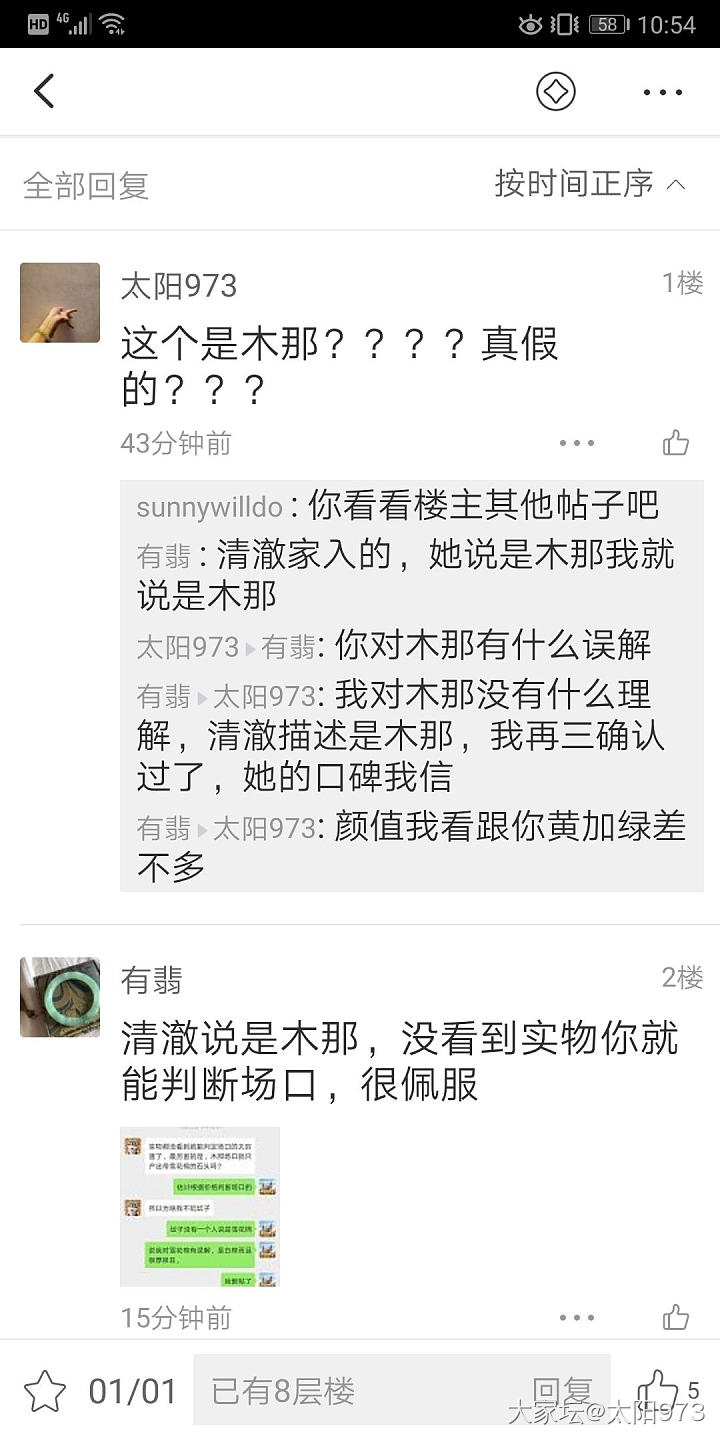Screen dimensions: 720x1440
Task: Go back using the top-left arrow
Action: [x=44, y=92]
